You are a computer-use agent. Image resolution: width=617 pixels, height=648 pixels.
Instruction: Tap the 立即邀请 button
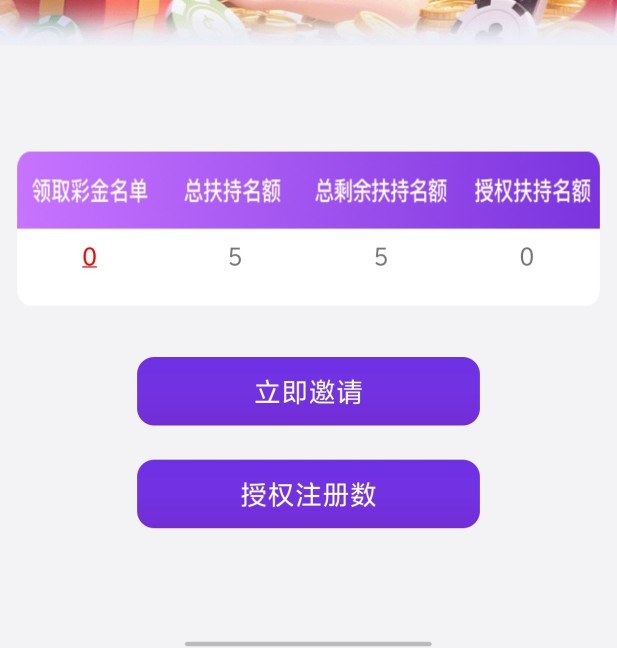click(x=308, y=391)
